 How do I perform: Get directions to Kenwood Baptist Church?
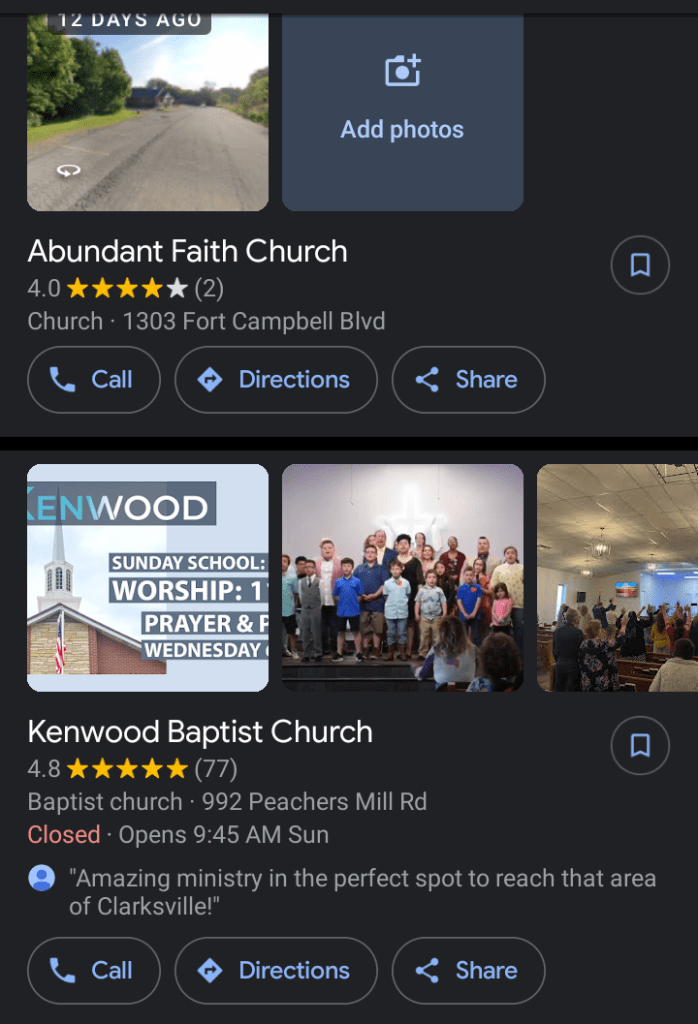276,970
